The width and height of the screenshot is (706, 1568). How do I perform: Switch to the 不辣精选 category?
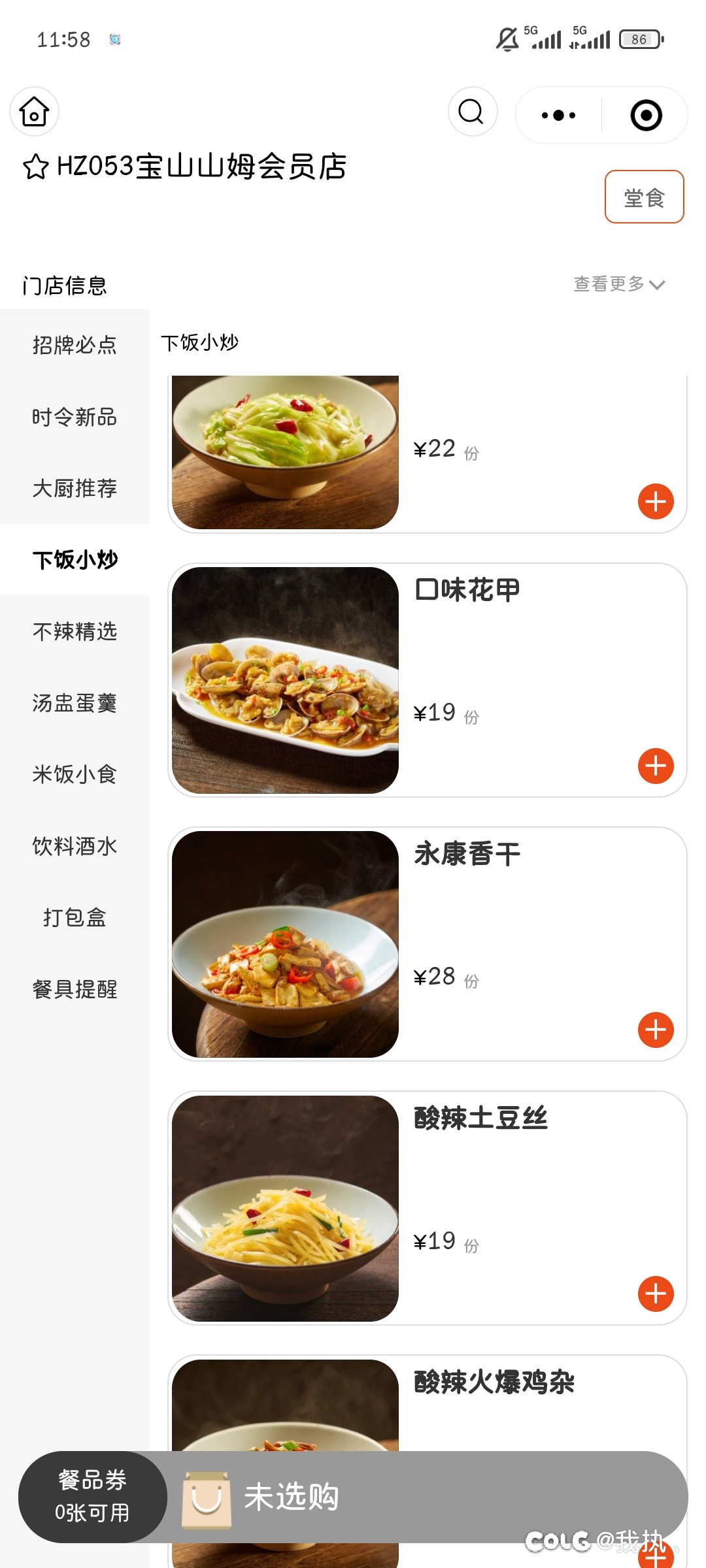(x=75, y=631)
